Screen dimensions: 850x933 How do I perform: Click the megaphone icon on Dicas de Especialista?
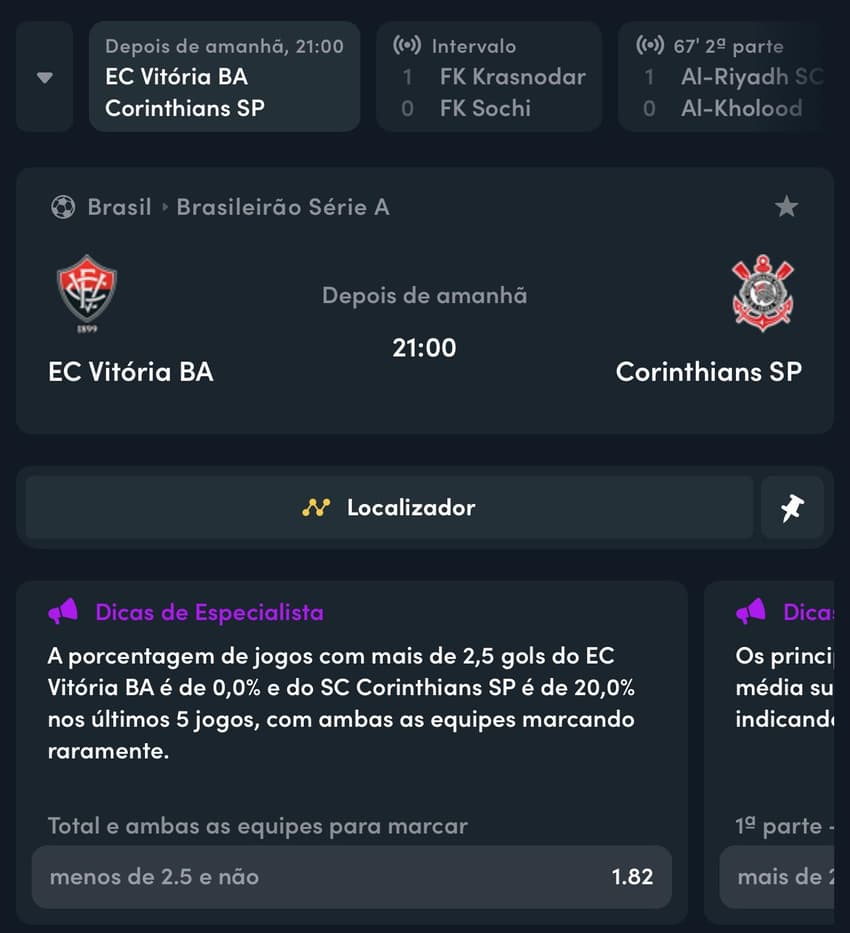pyautogui.click(x=65, y=612)
